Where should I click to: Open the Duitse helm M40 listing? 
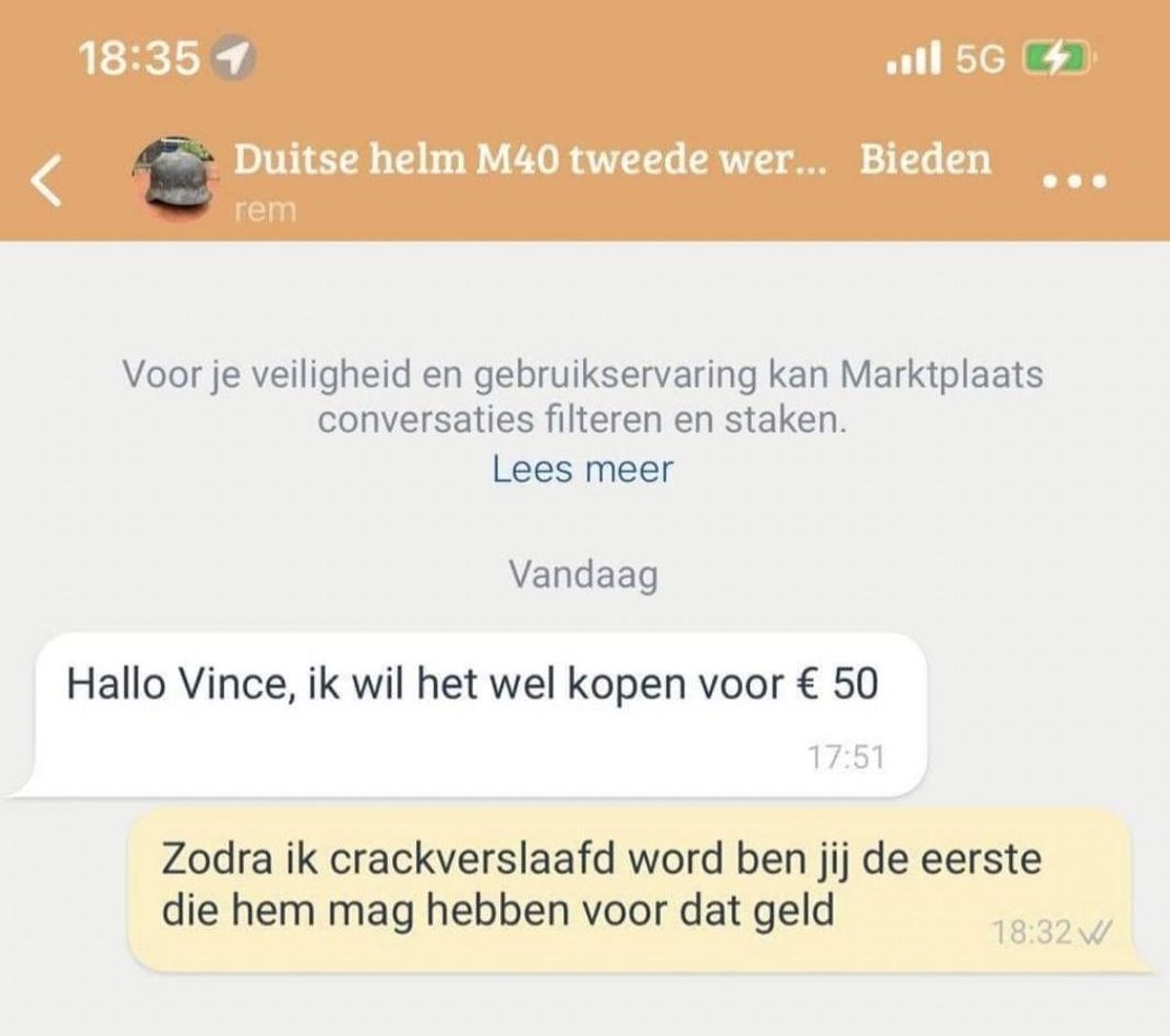click(x=528, y=160)
